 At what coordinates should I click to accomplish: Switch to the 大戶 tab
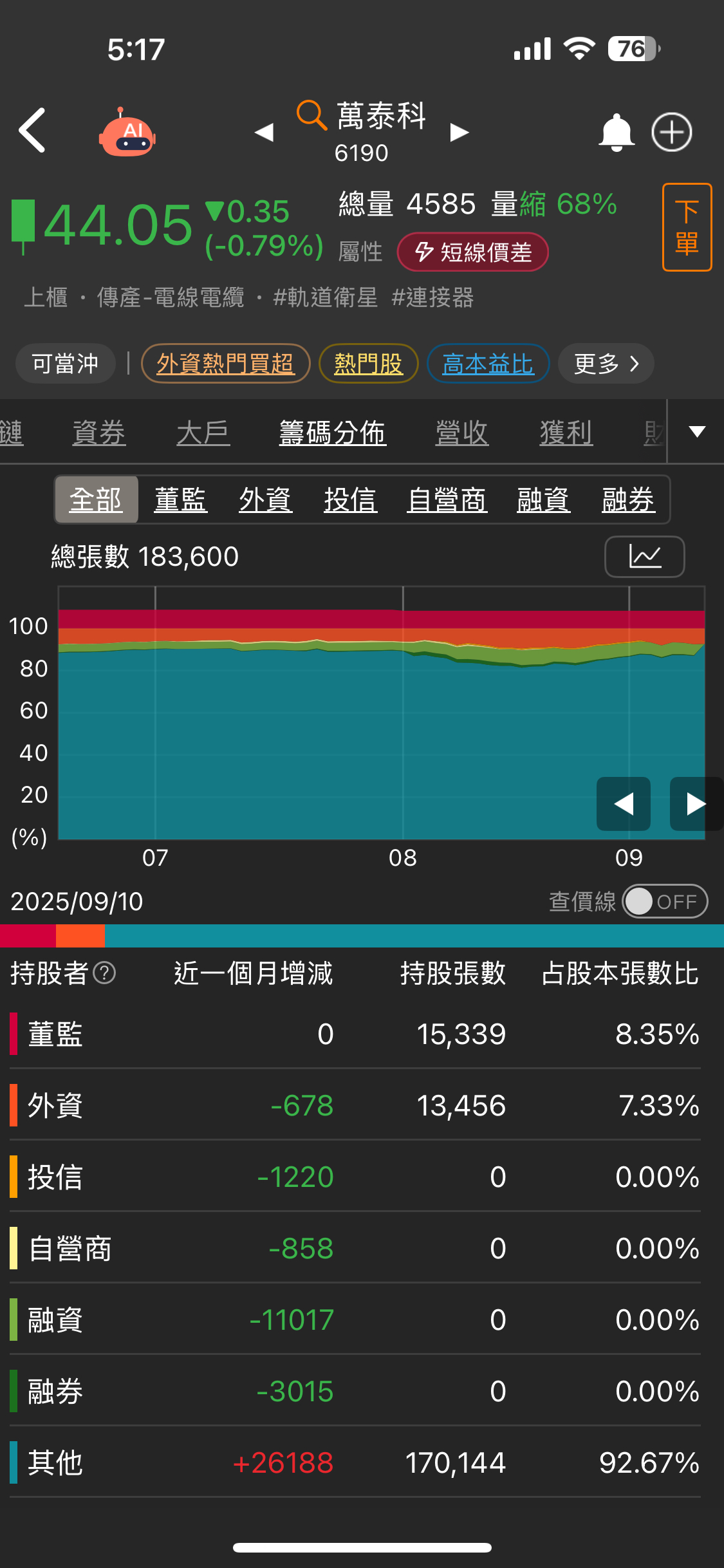(x=203, y=433)
